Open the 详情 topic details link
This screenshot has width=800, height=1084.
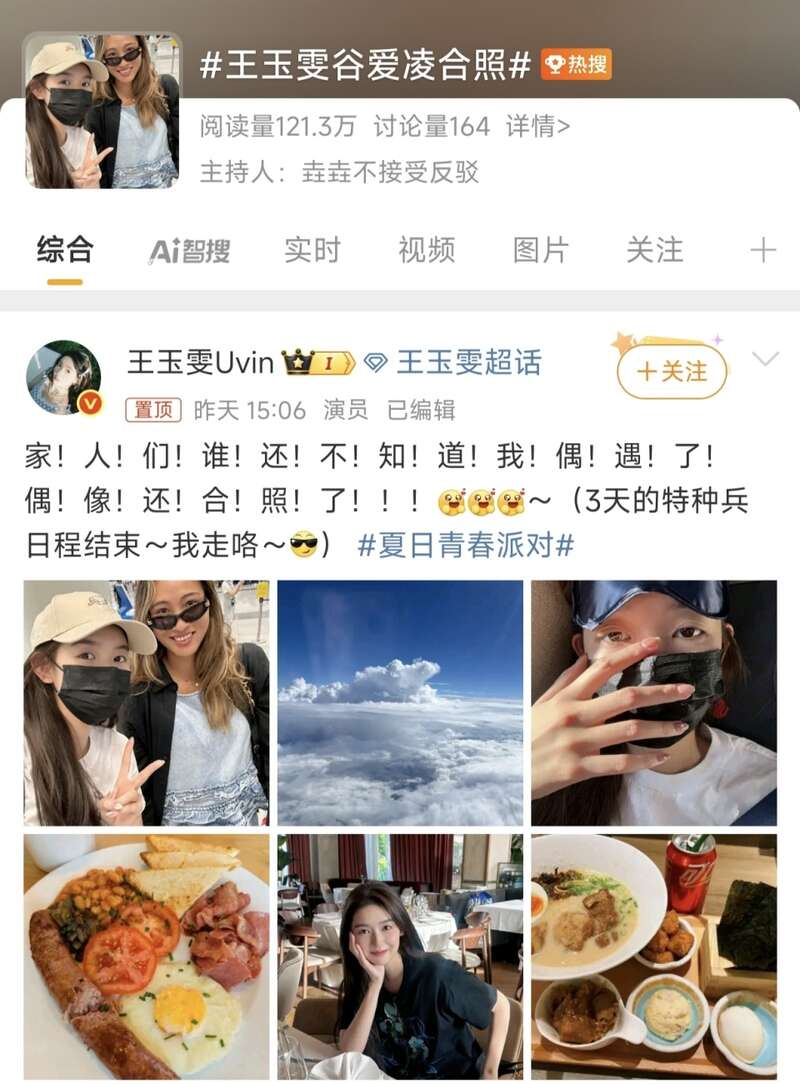point(538,127)
